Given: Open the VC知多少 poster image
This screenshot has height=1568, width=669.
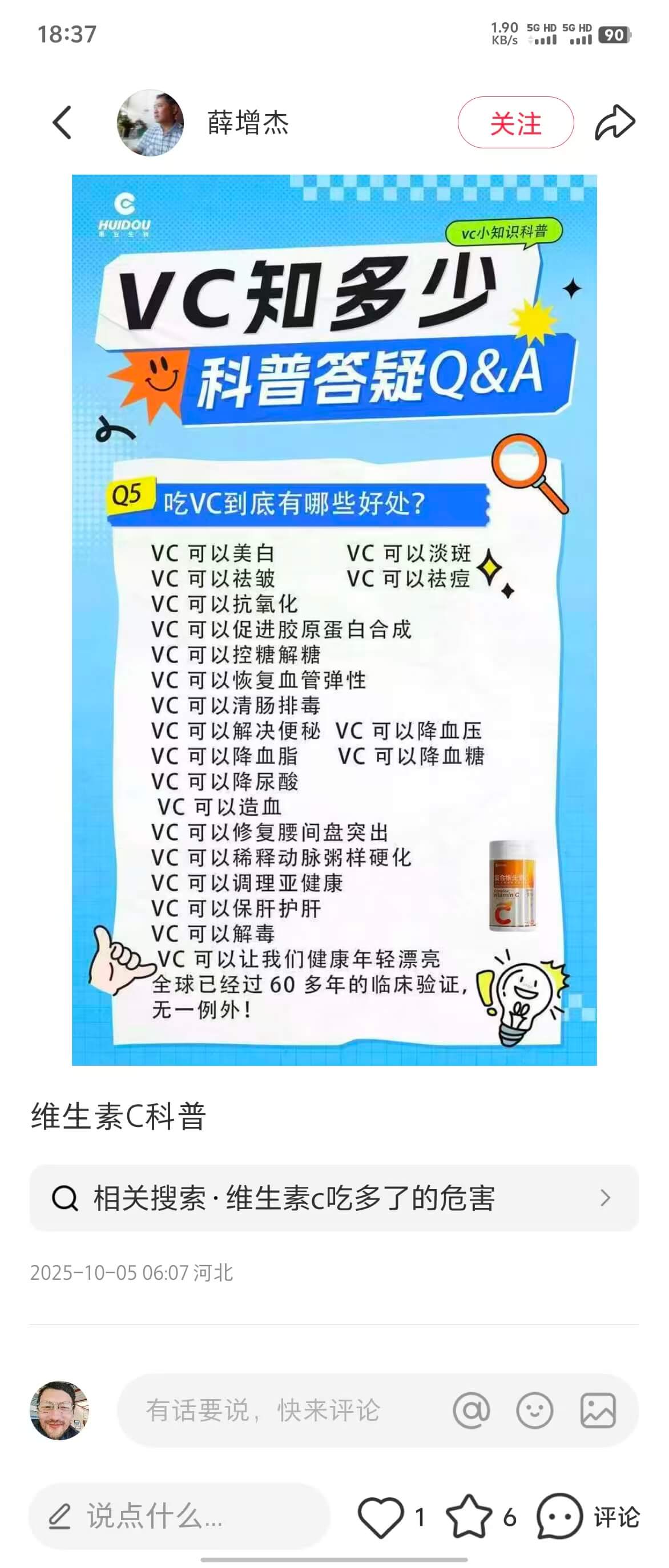Looking at the screenshot, I should (x=334, y=620).
